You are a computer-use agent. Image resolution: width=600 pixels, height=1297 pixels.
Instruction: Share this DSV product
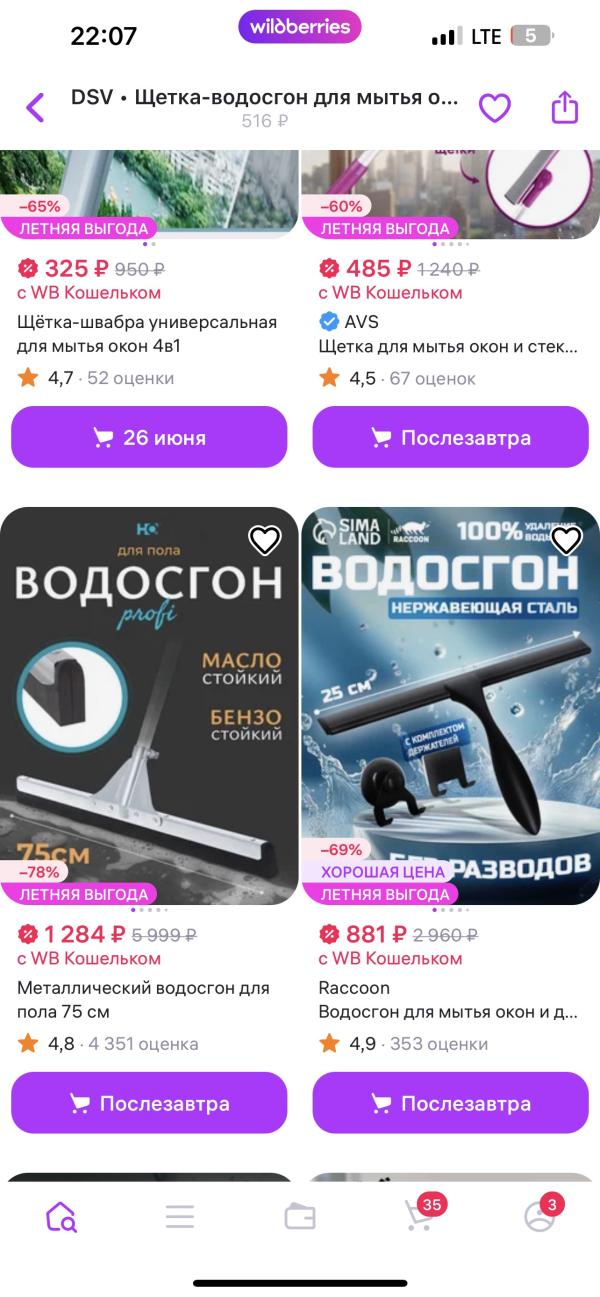[x=565, y=107]
